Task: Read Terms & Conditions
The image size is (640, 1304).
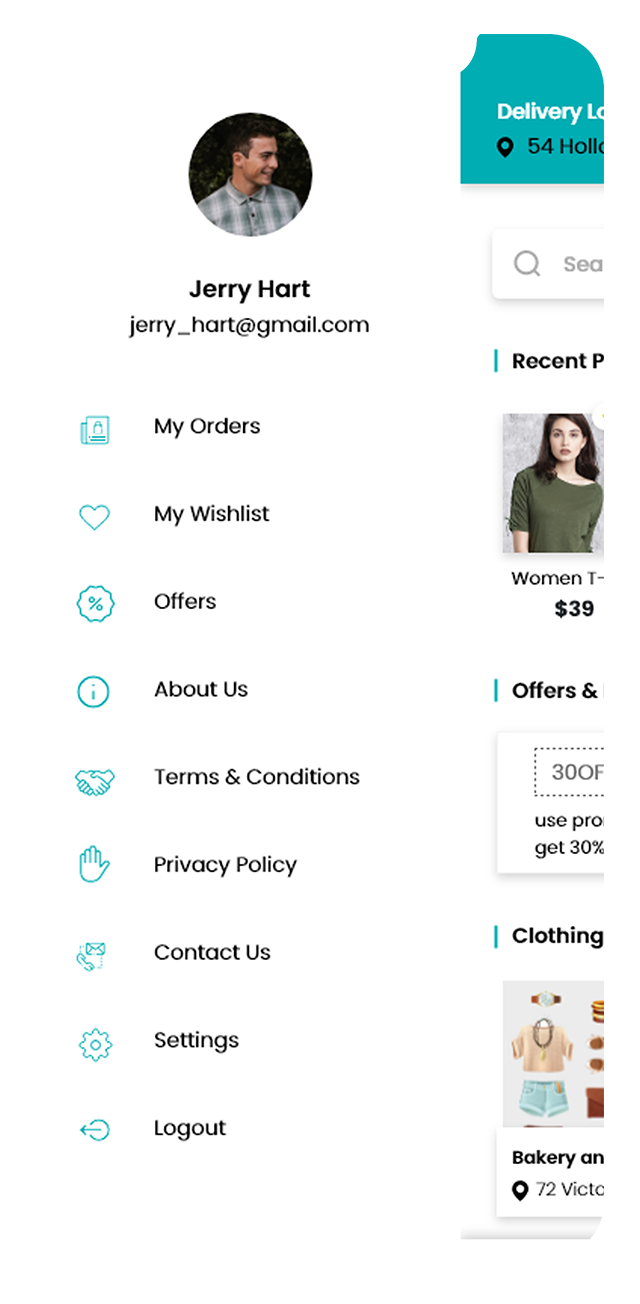Action: point(256,778)
